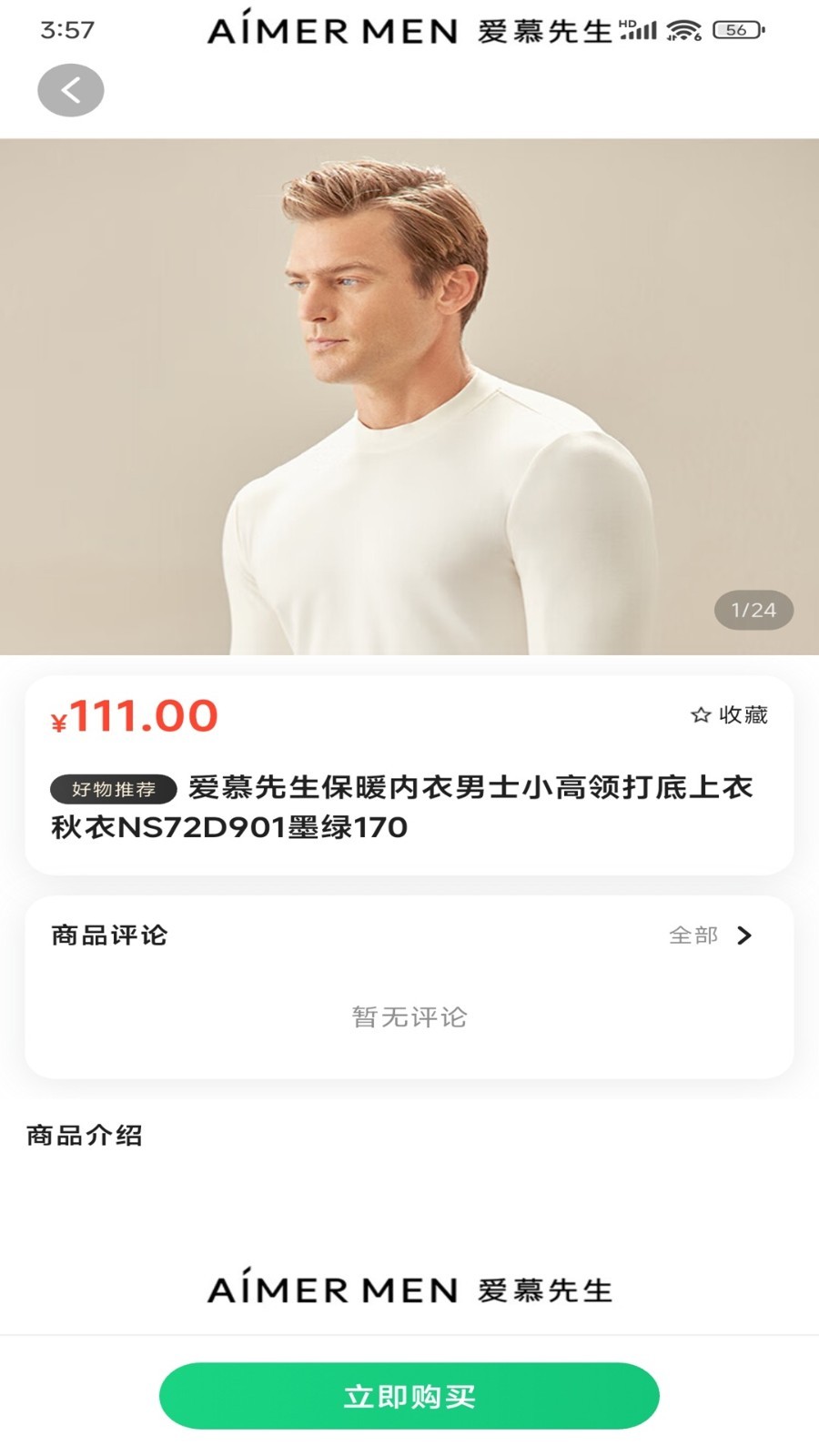Open the main product photo
Viewport: 819px width, 1456px height.
(x=409, y=397)
